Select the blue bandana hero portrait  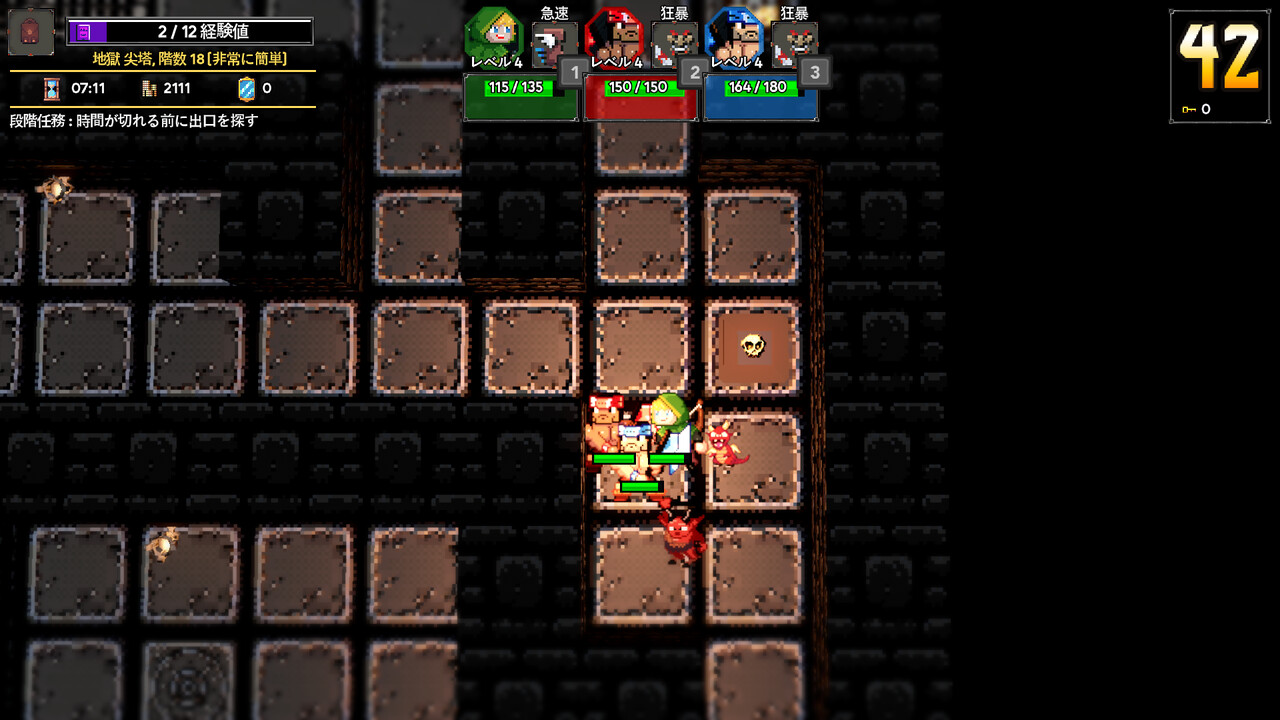tap(734, 35)
